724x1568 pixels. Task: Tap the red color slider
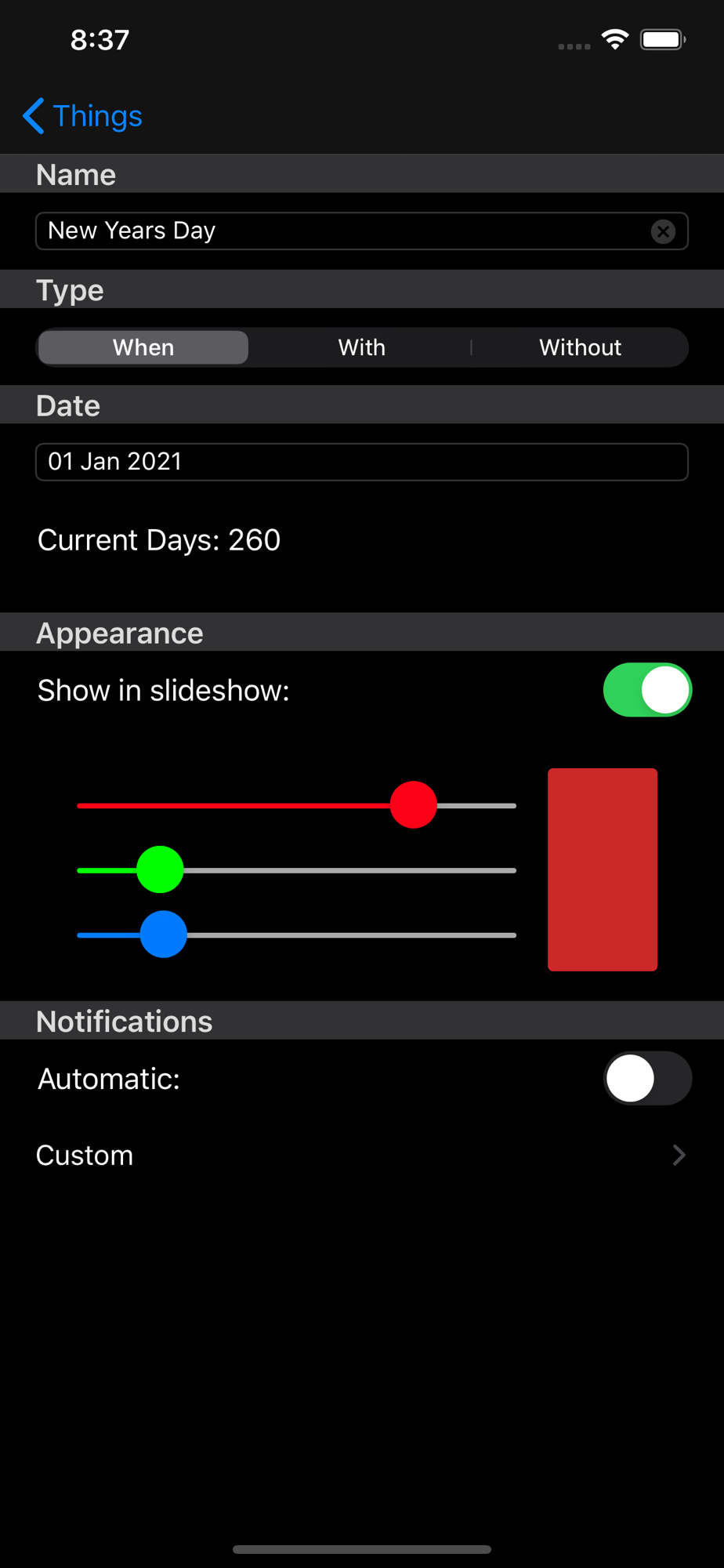(296, 805)
